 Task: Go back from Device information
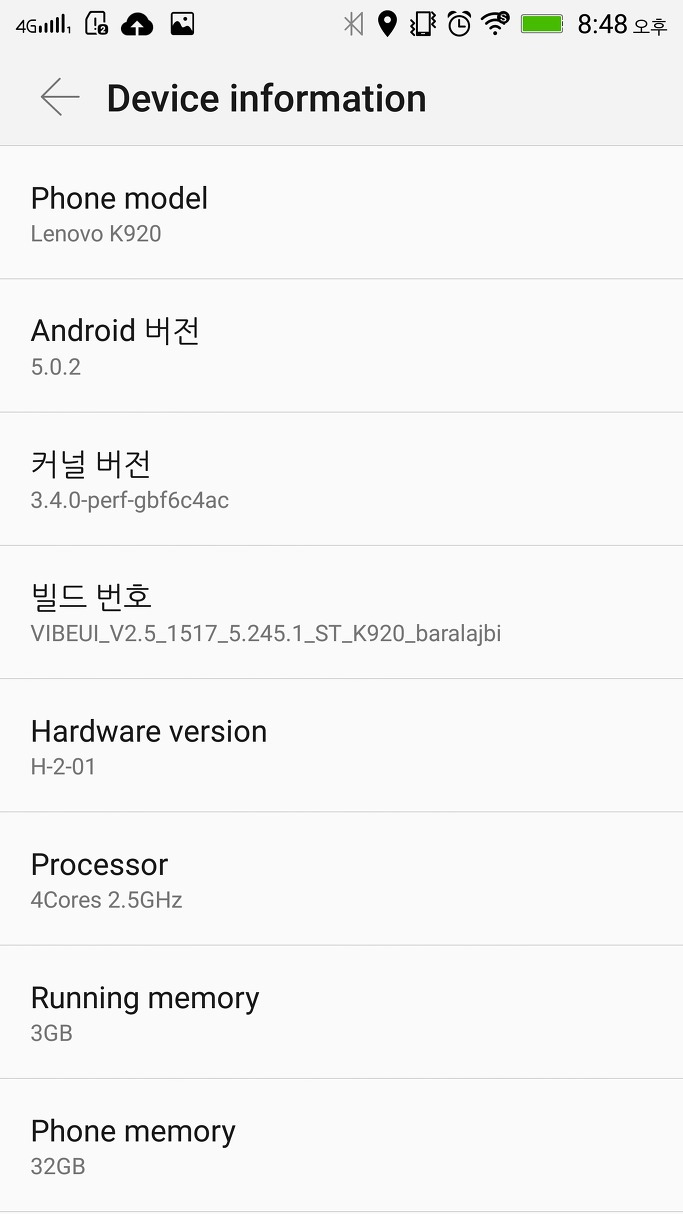tap(59, 97)
